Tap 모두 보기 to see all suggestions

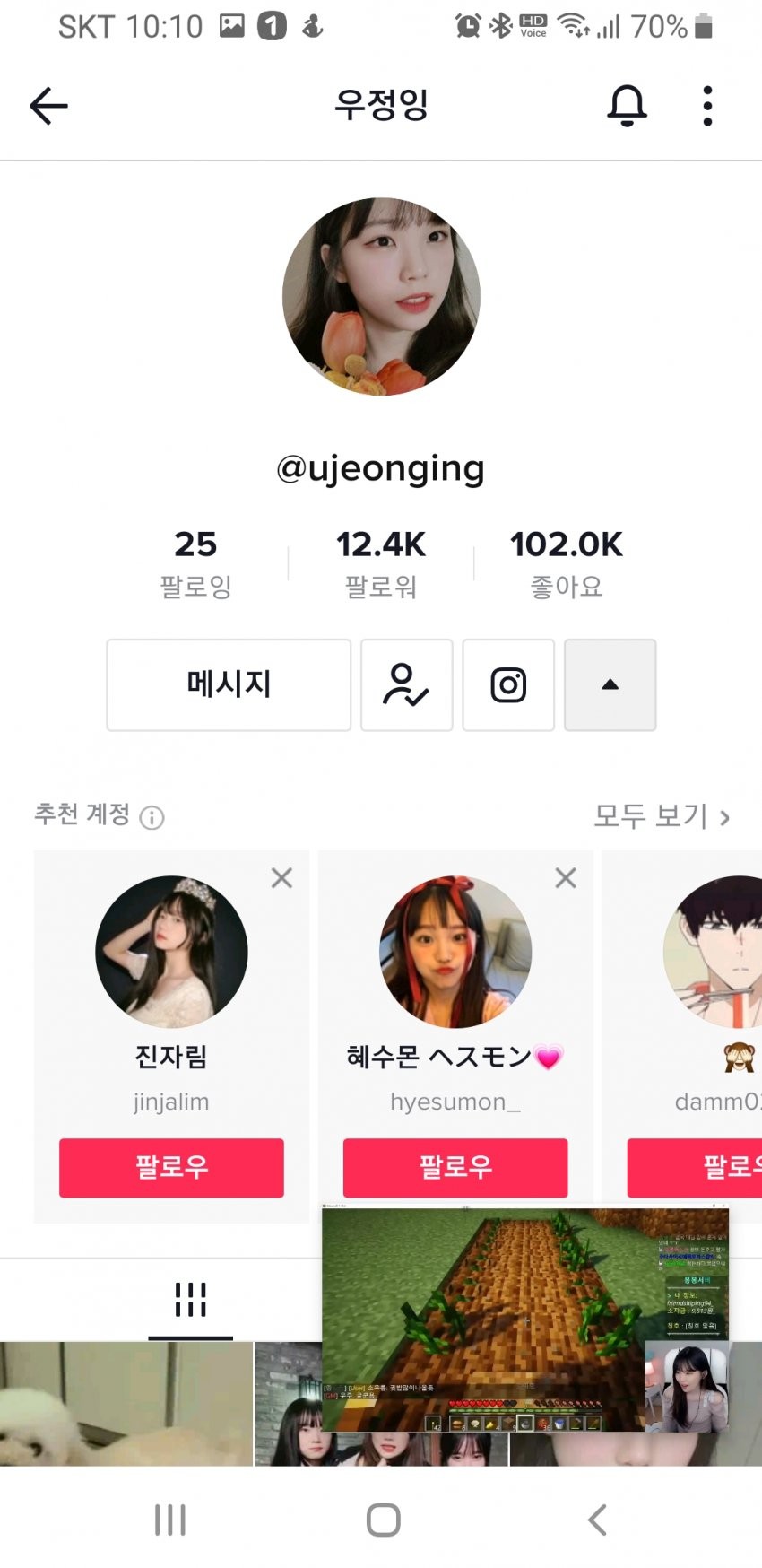coord(662,816)
